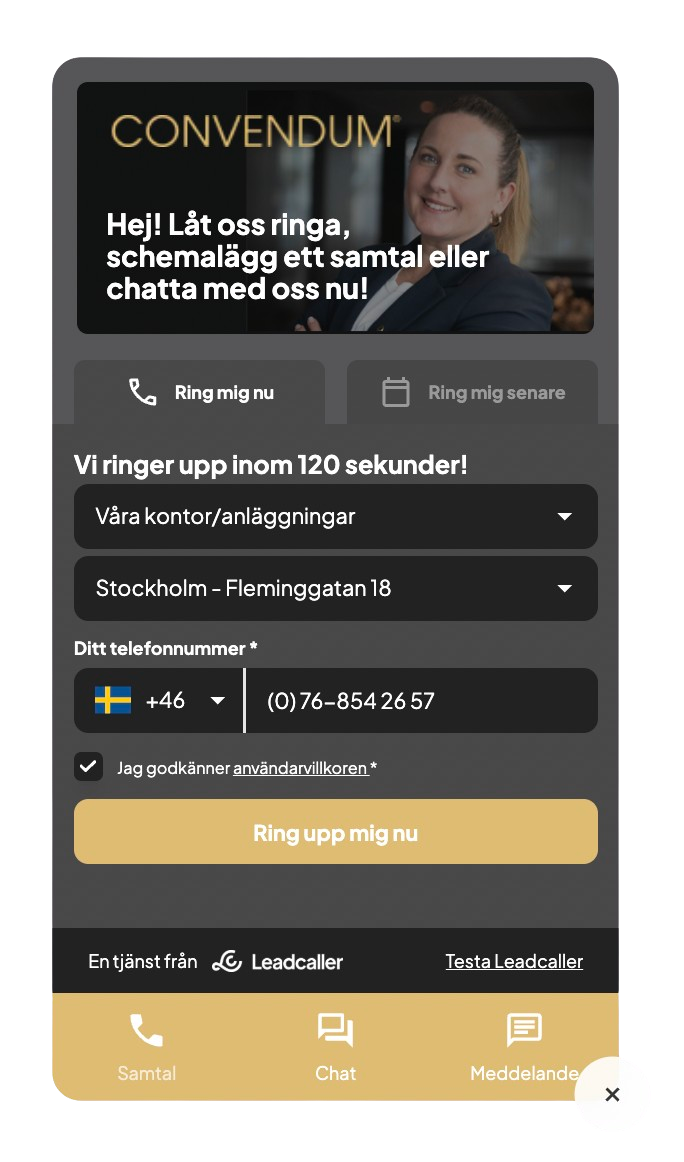The width and height of the screenshot is (684, 1162).
Task: Open the Testa Leadcaller link
Action: coord(514,962)
